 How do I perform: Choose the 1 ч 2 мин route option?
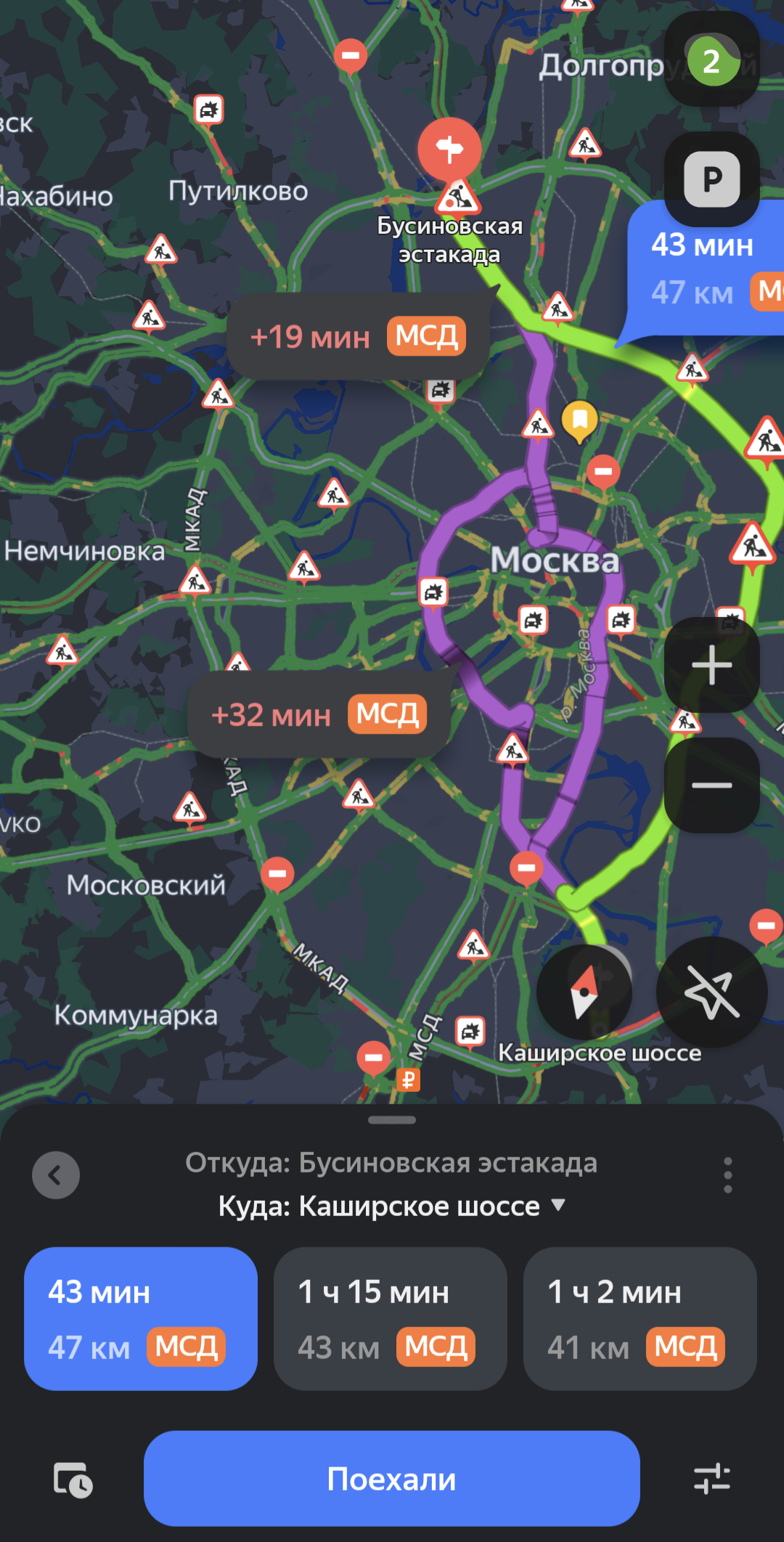[640, 1318]
